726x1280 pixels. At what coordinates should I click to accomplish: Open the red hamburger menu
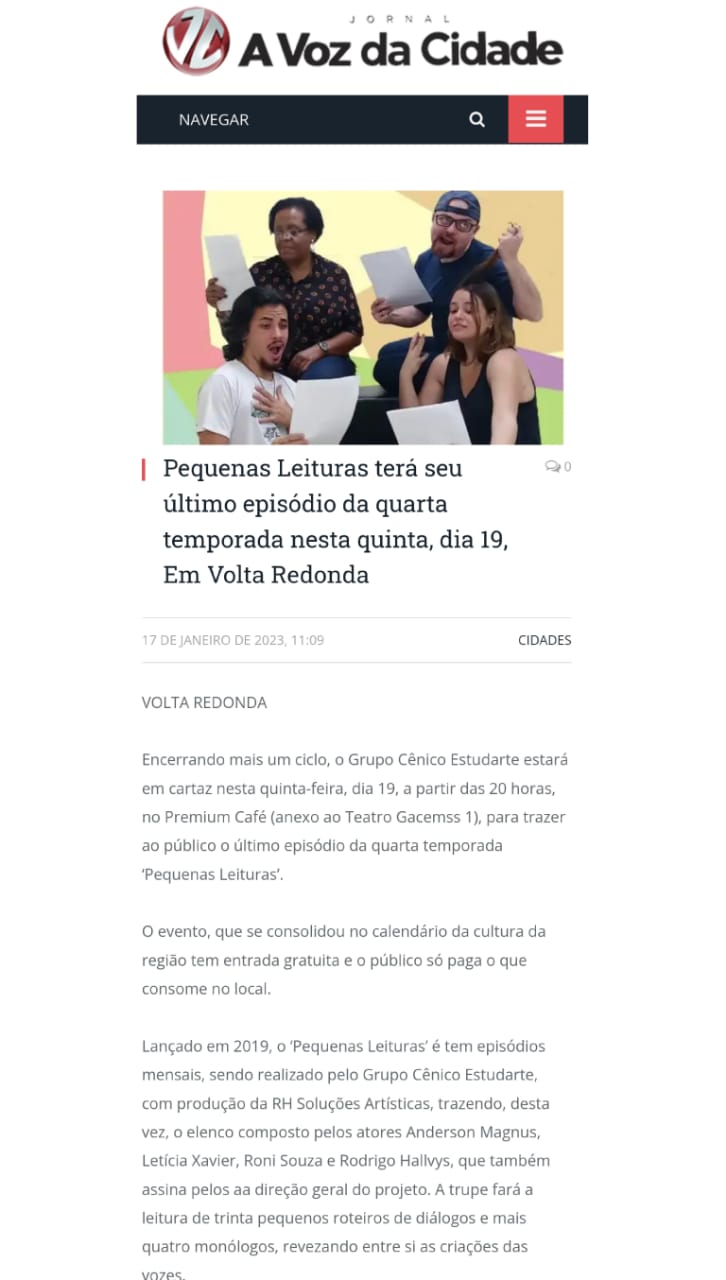click(536, 119)
